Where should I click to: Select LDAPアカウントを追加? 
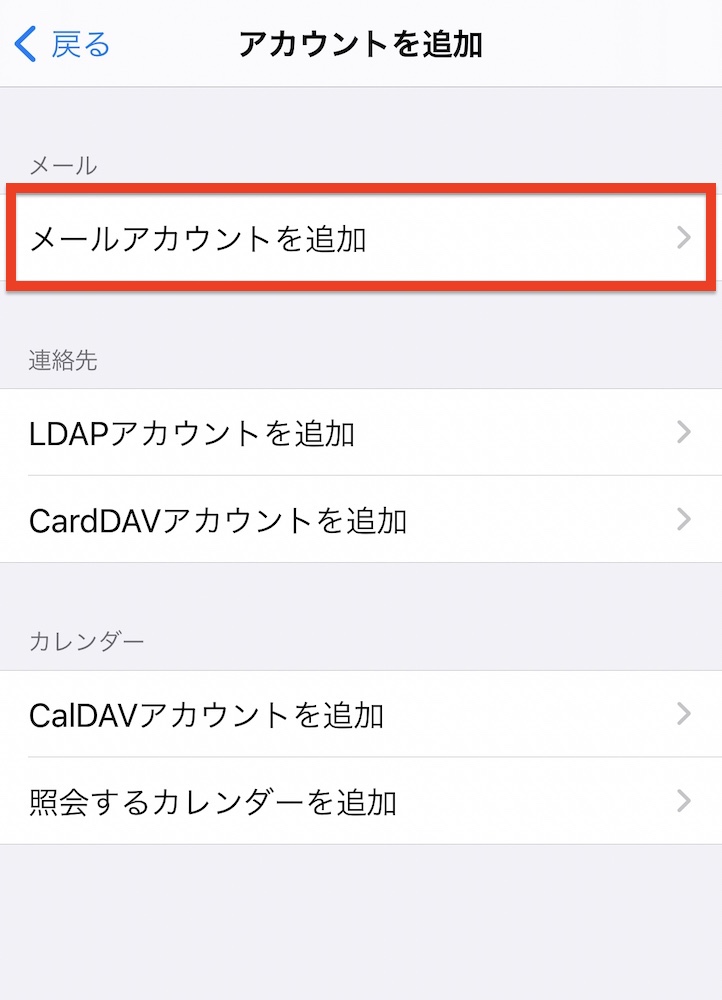click(x=360, y=432)
